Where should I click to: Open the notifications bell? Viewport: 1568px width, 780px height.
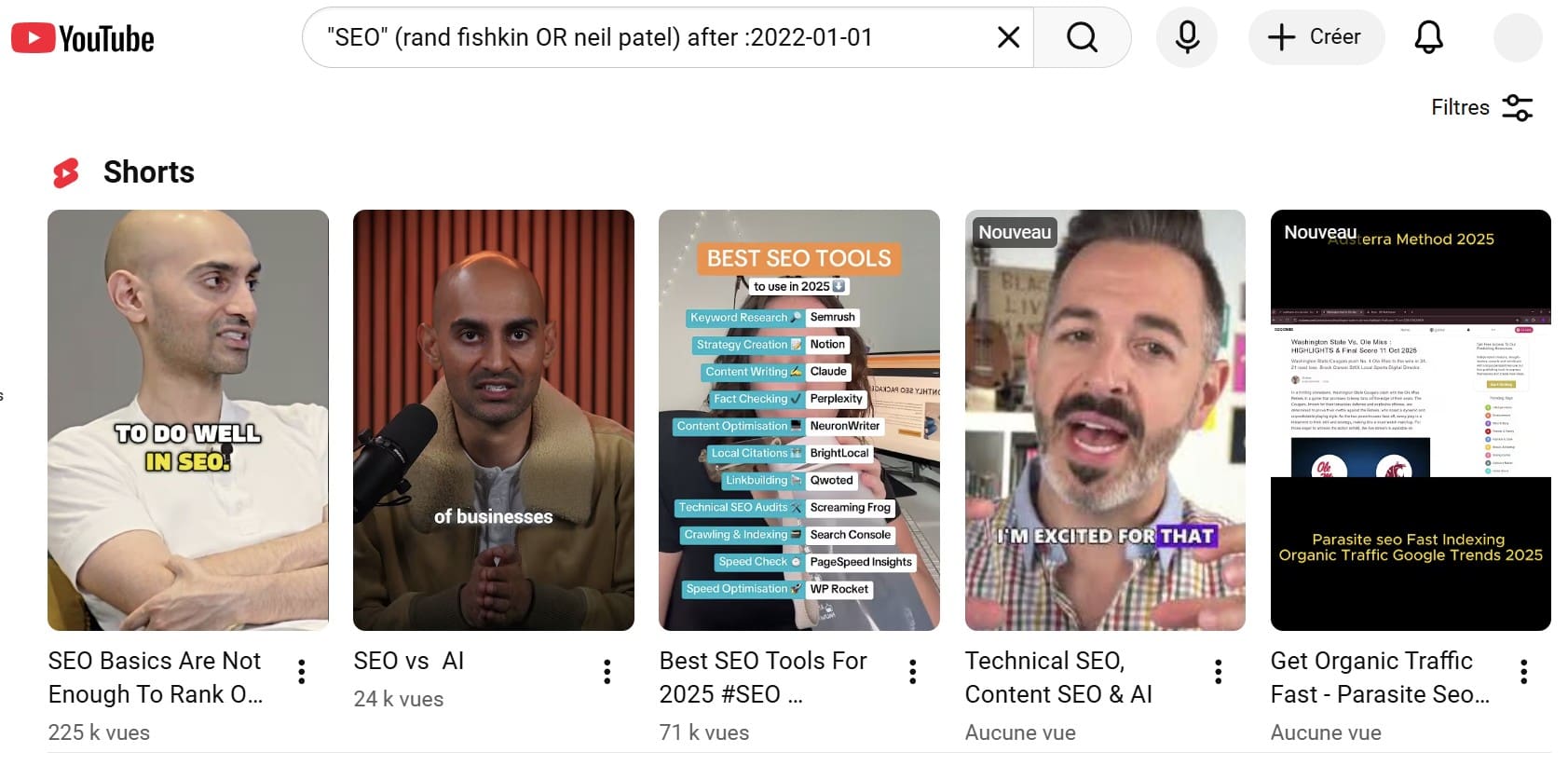click(x=1428, y=37)
